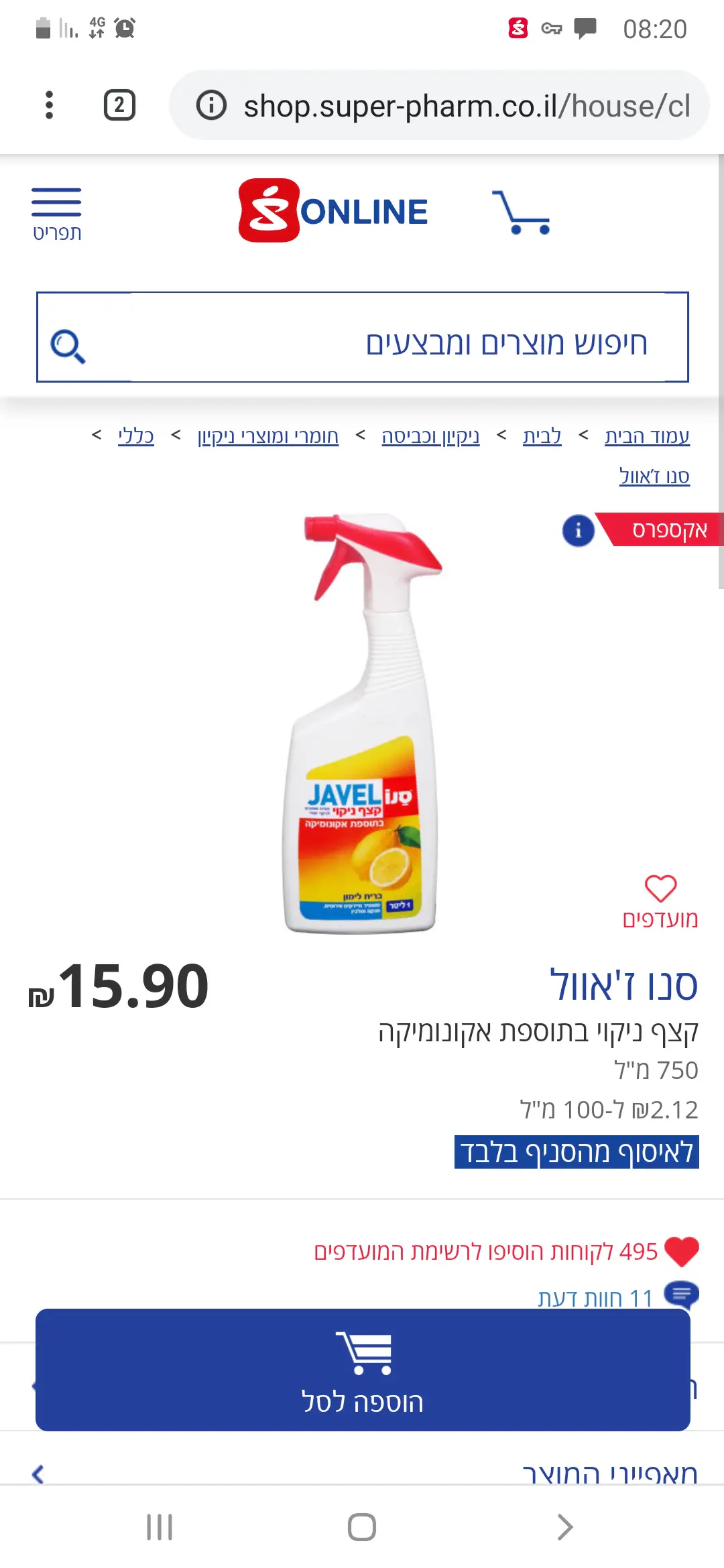Read the 11 חוות דעת reviews
724x1568 pixels.
(595, 1297)
